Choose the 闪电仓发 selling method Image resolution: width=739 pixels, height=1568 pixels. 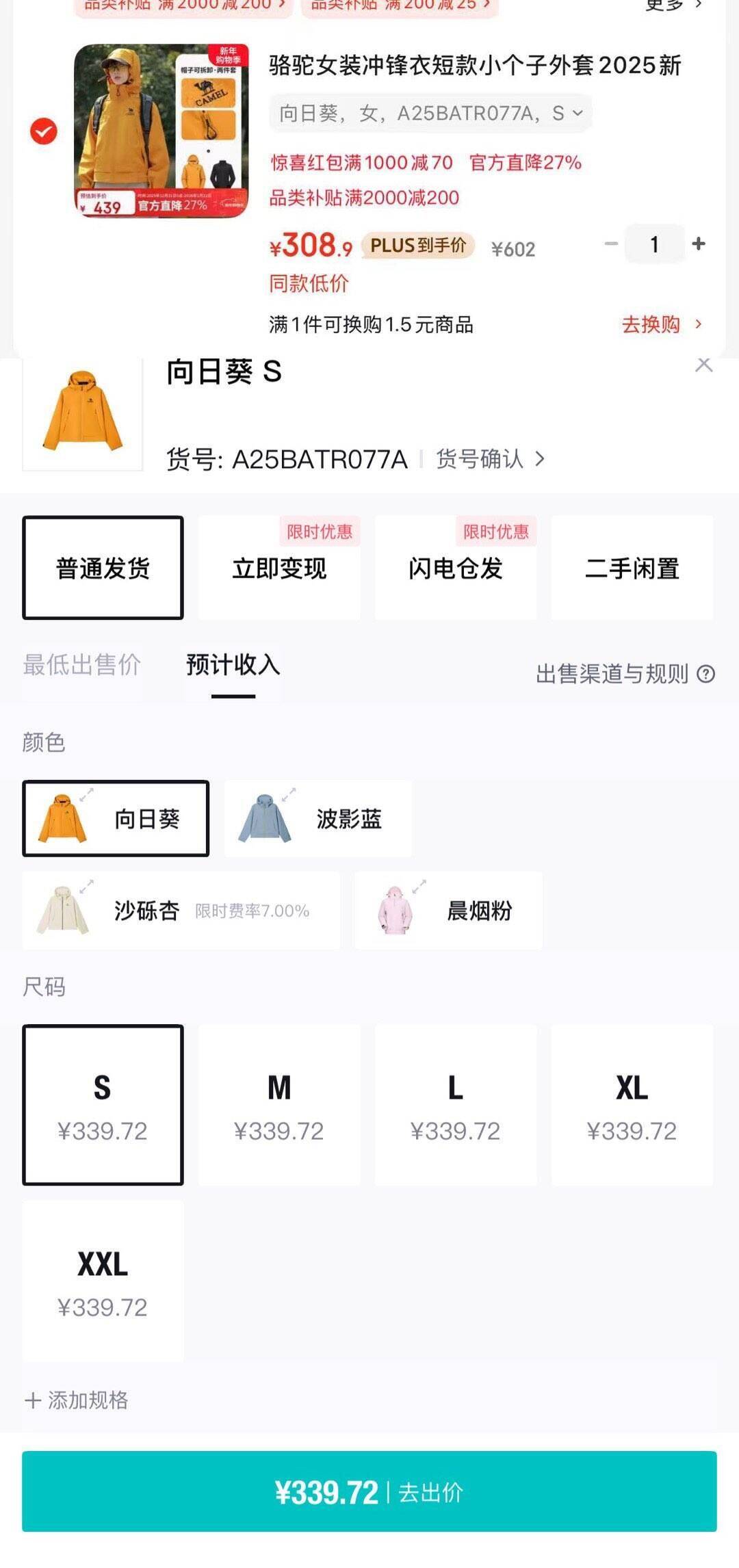[456, 568]
